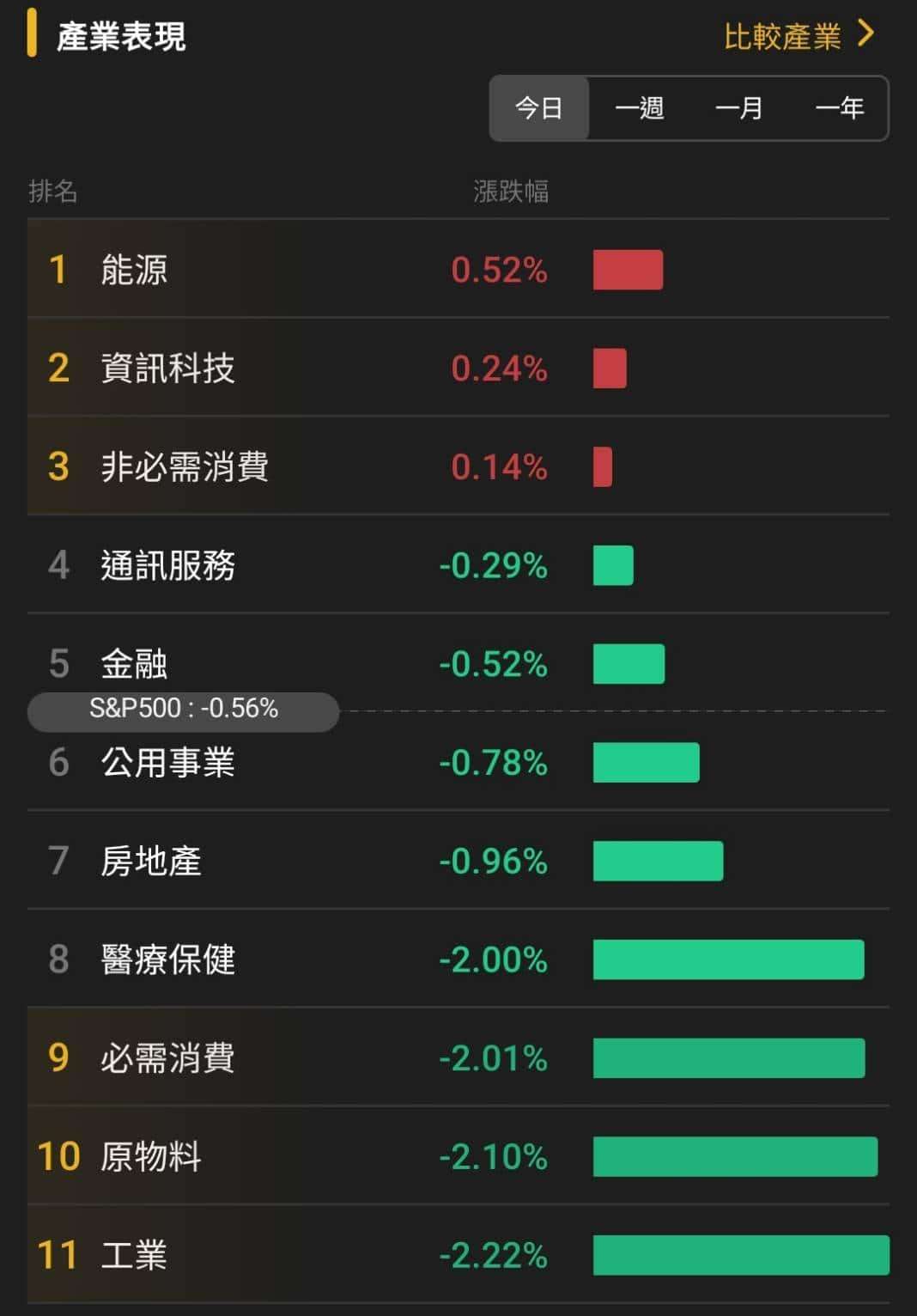Select the 今日 time period tab
Viewport: 917px width, 1316px height.
coord(538,107)
